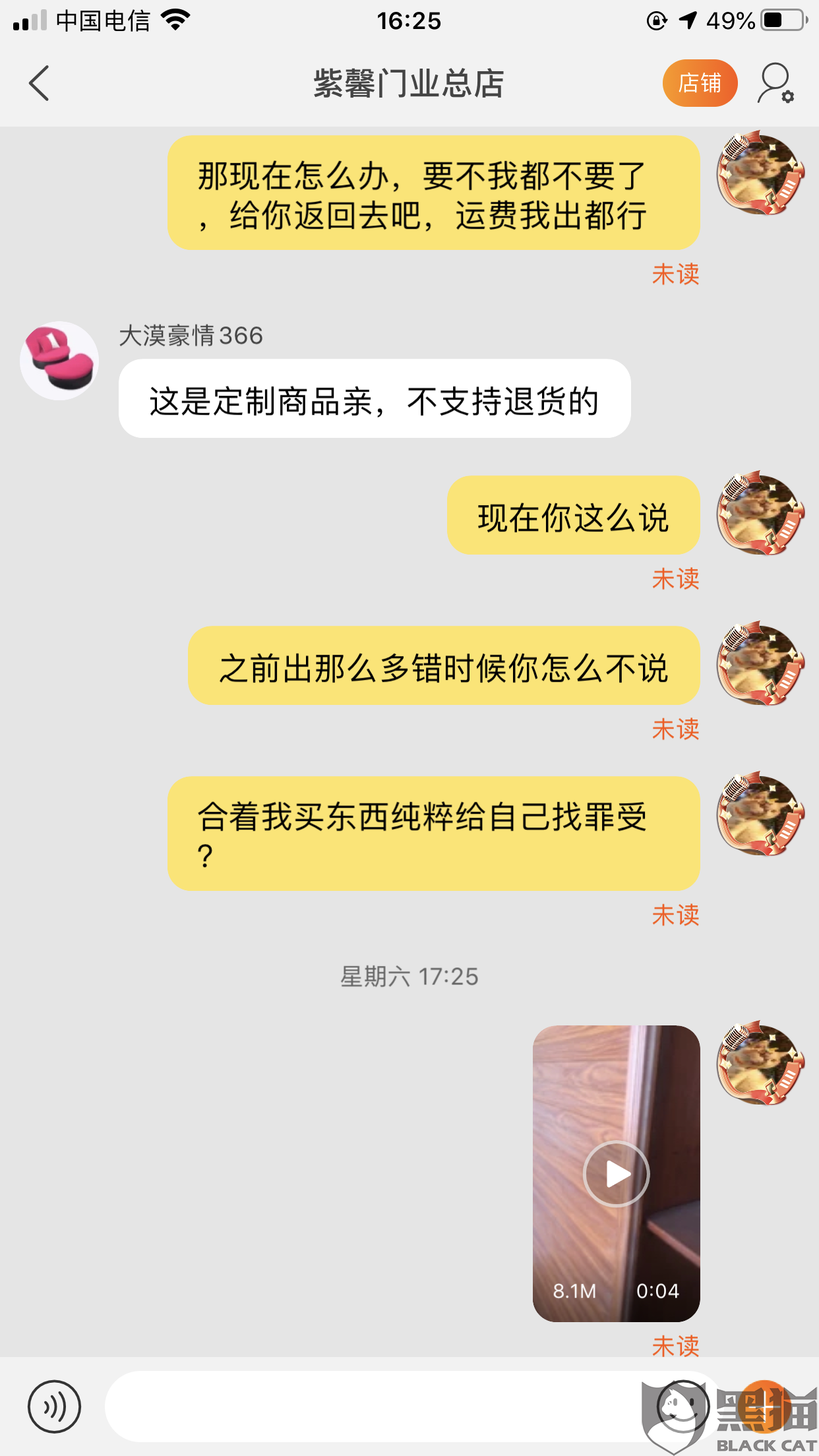Open the plus attachments menu
The width and height of the screenshot is (819, 1456).
(x=765, y=1407)
